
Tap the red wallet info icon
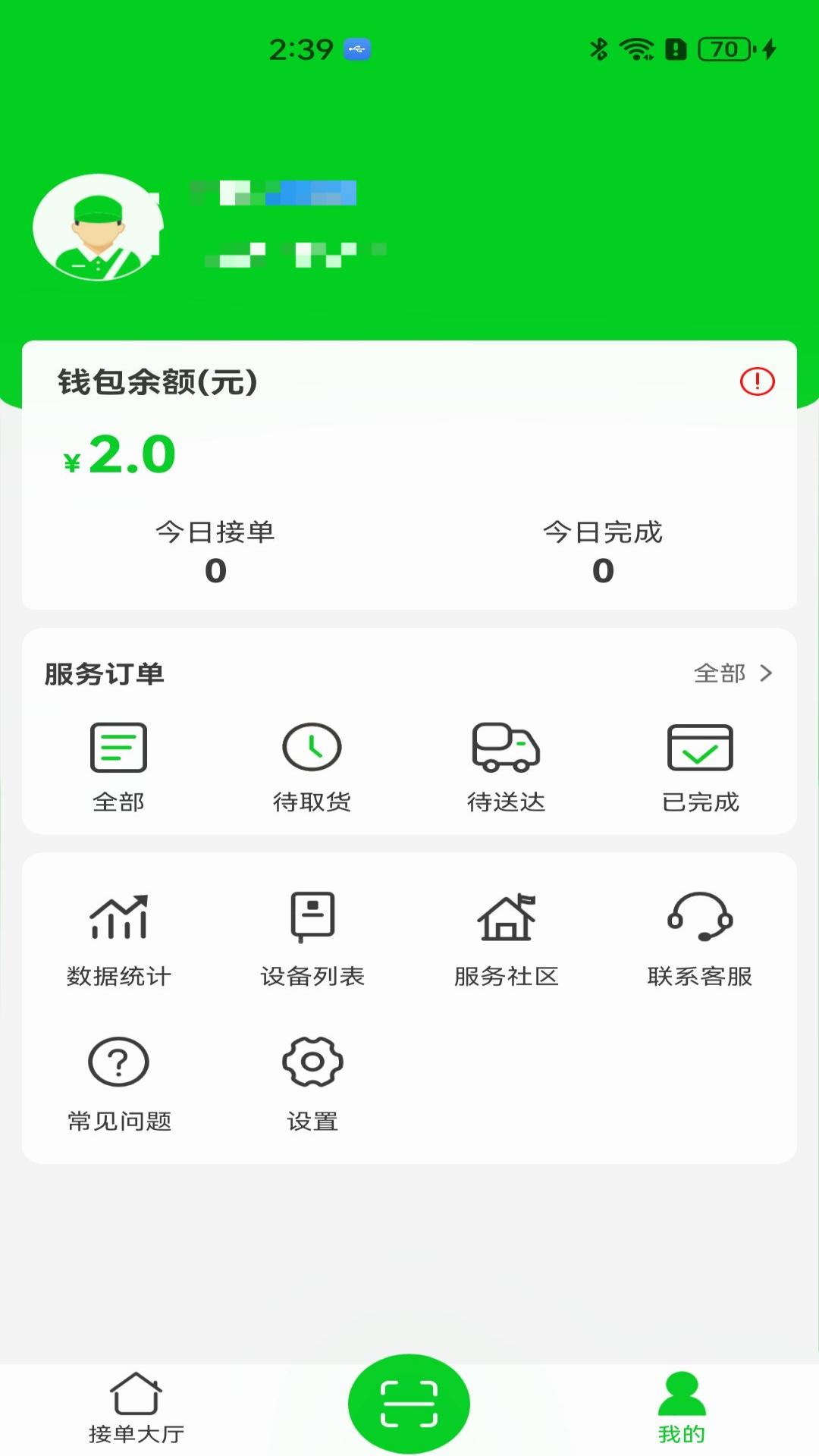point(757,381)
